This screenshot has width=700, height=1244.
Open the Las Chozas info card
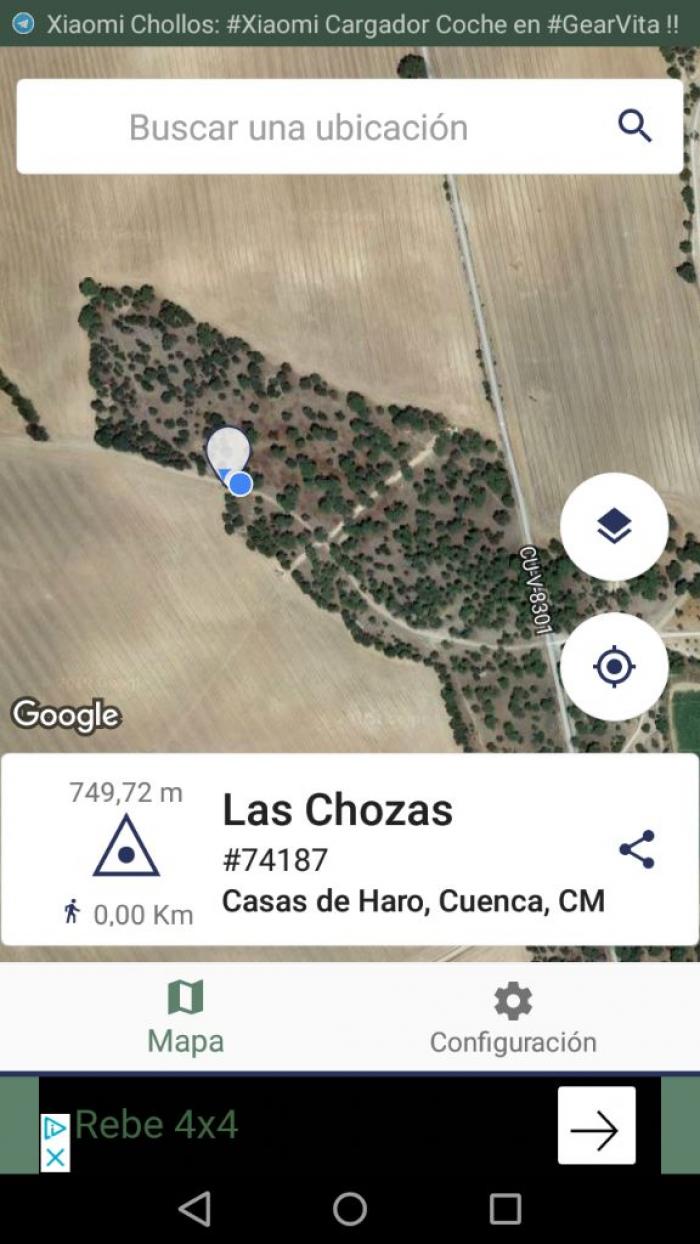click(349, 850)
